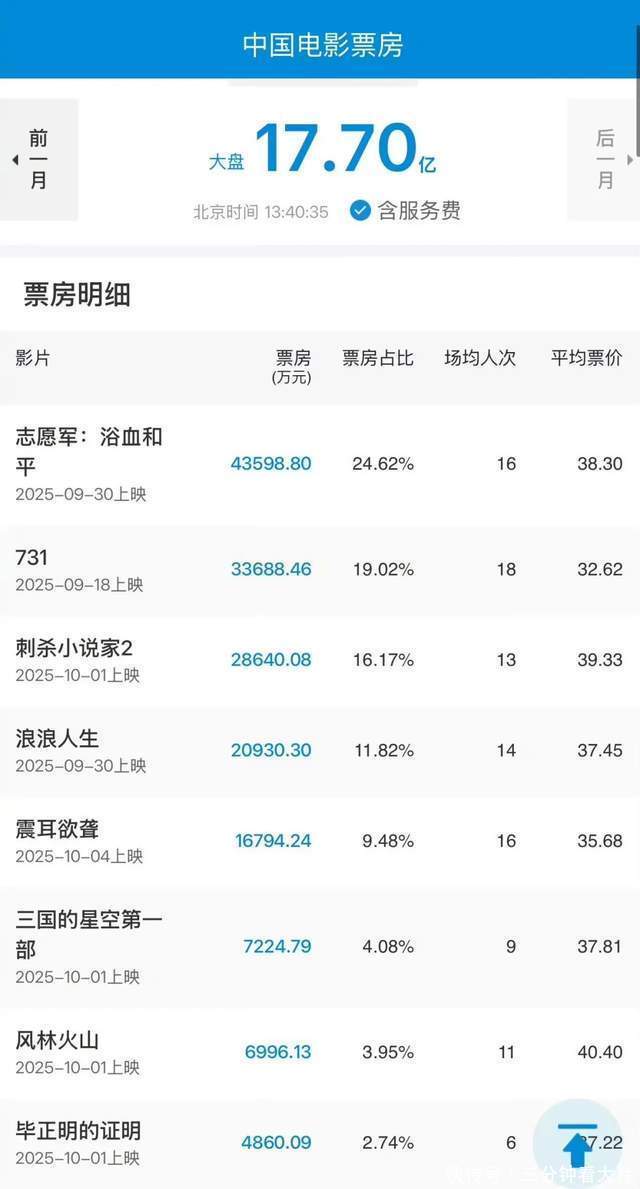Image resolution: width=640 pixels, height=1189 pixels.
Task: Go to the next month (后一月)
Action: point(604,160)
